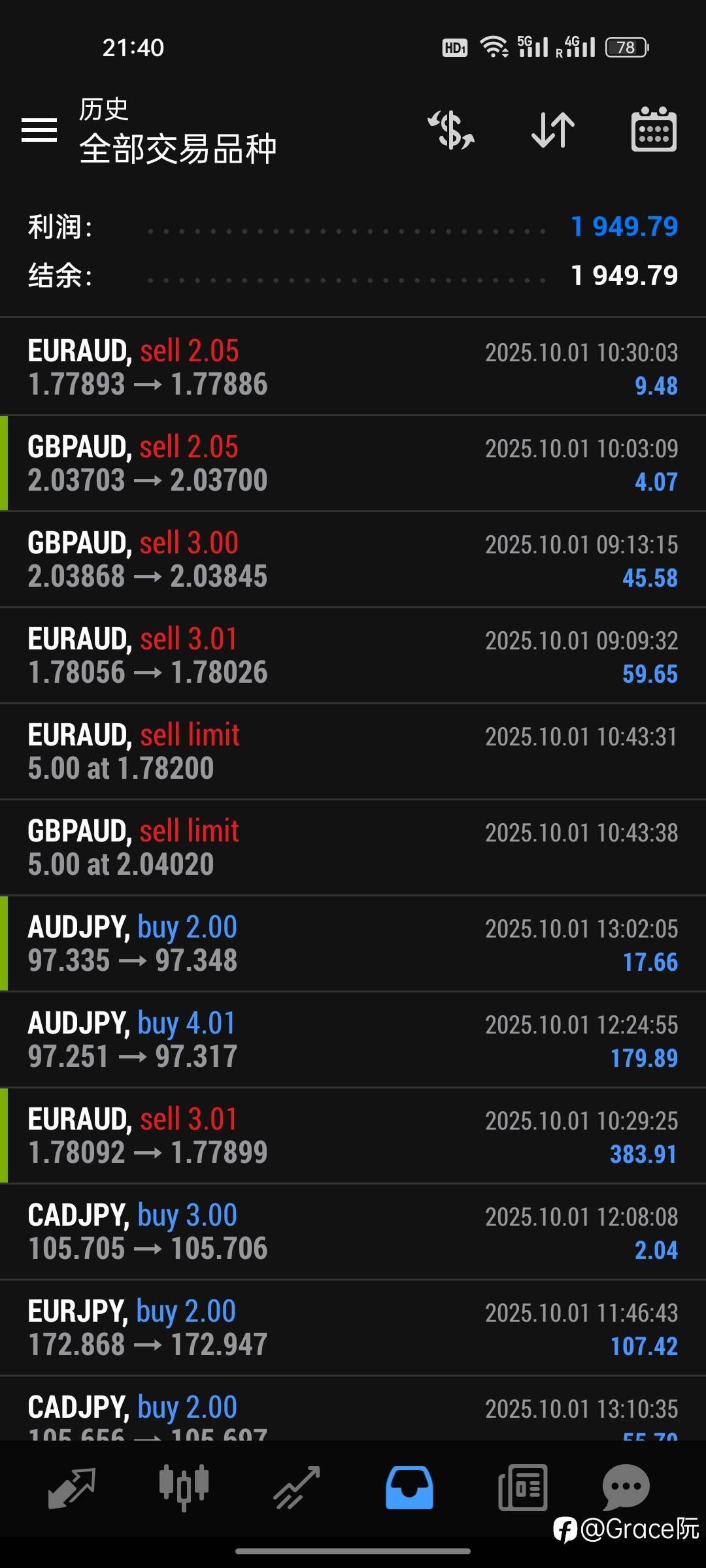The width and height of the screenshot is (706, 1568).
Task: View AUDJPY buy 2.00 deal details
Action: coord(353,943)
